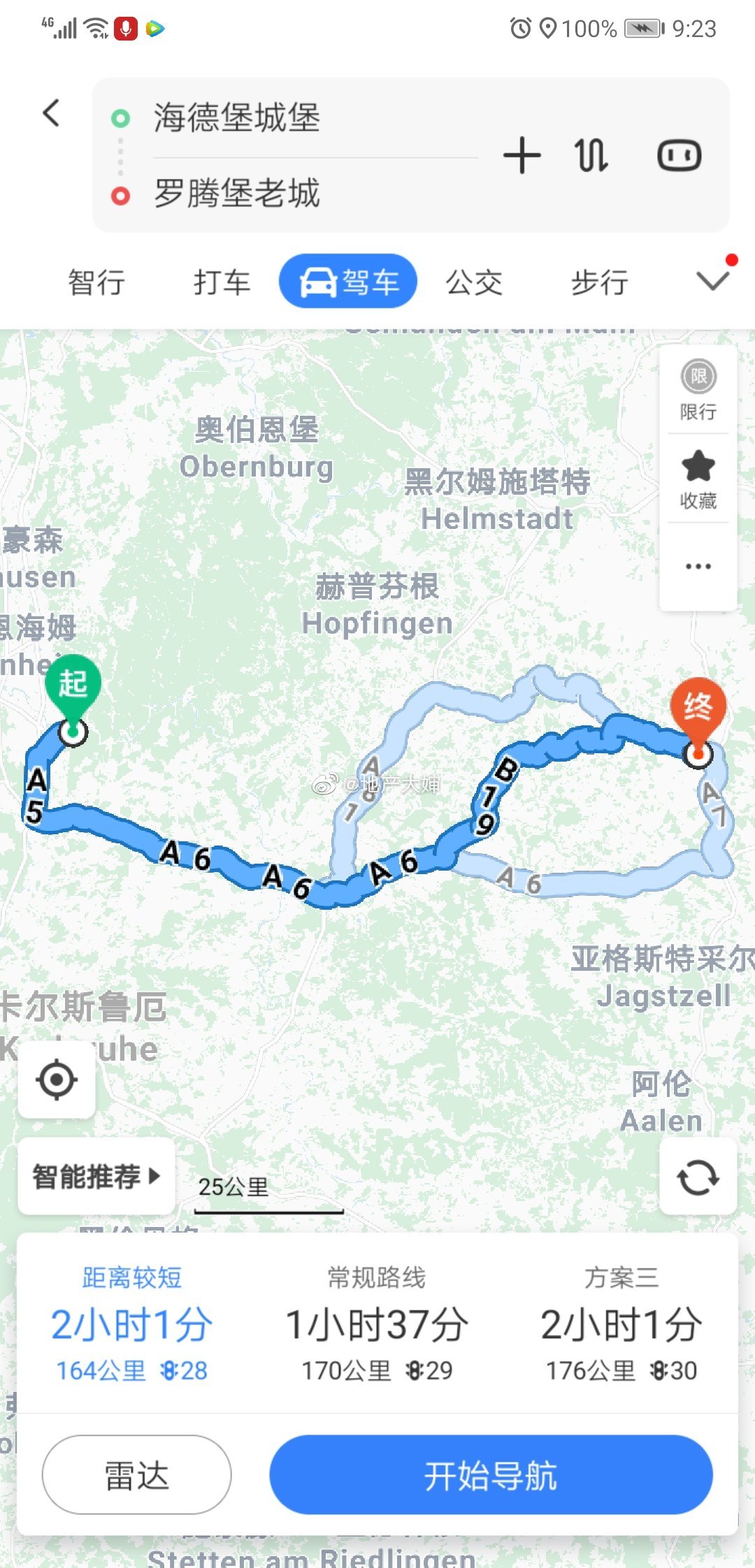Start navigation with 开始导航 button
The width and height of the screenshot is (755, 1568).
[489, 1474]
